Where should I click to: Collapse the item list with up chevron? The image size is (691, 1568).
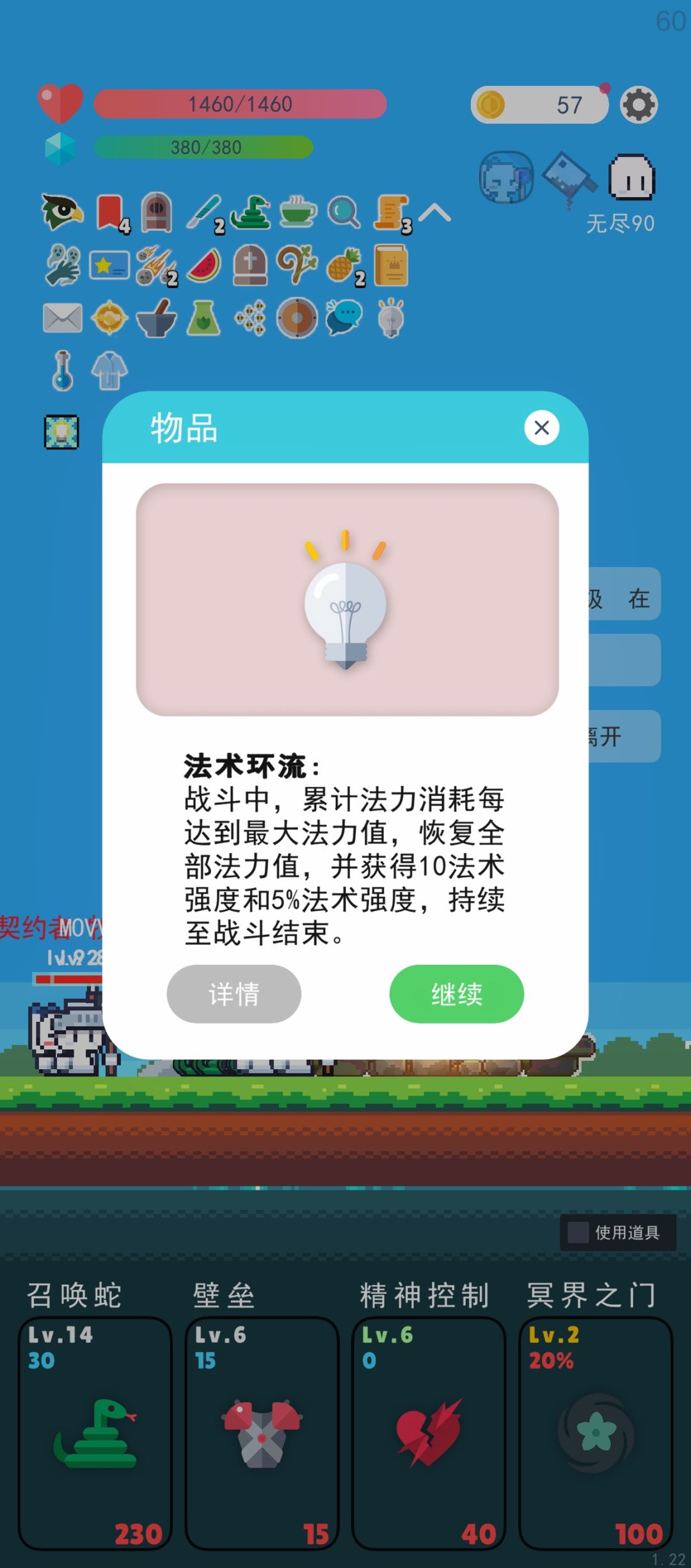(435, 213)
